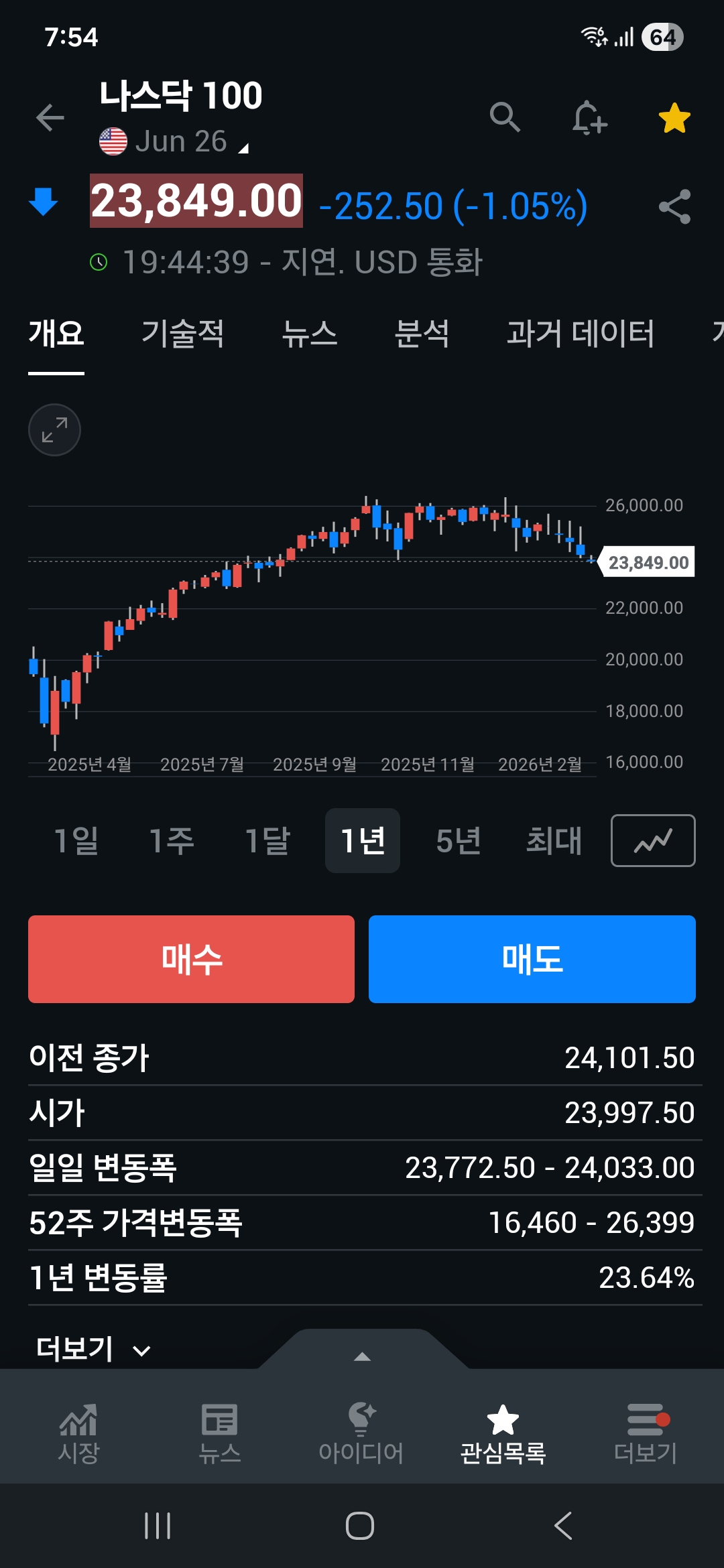724x1568 pixels.
Task: Open the search magnifier icon
Action: [x=505, y=118]
